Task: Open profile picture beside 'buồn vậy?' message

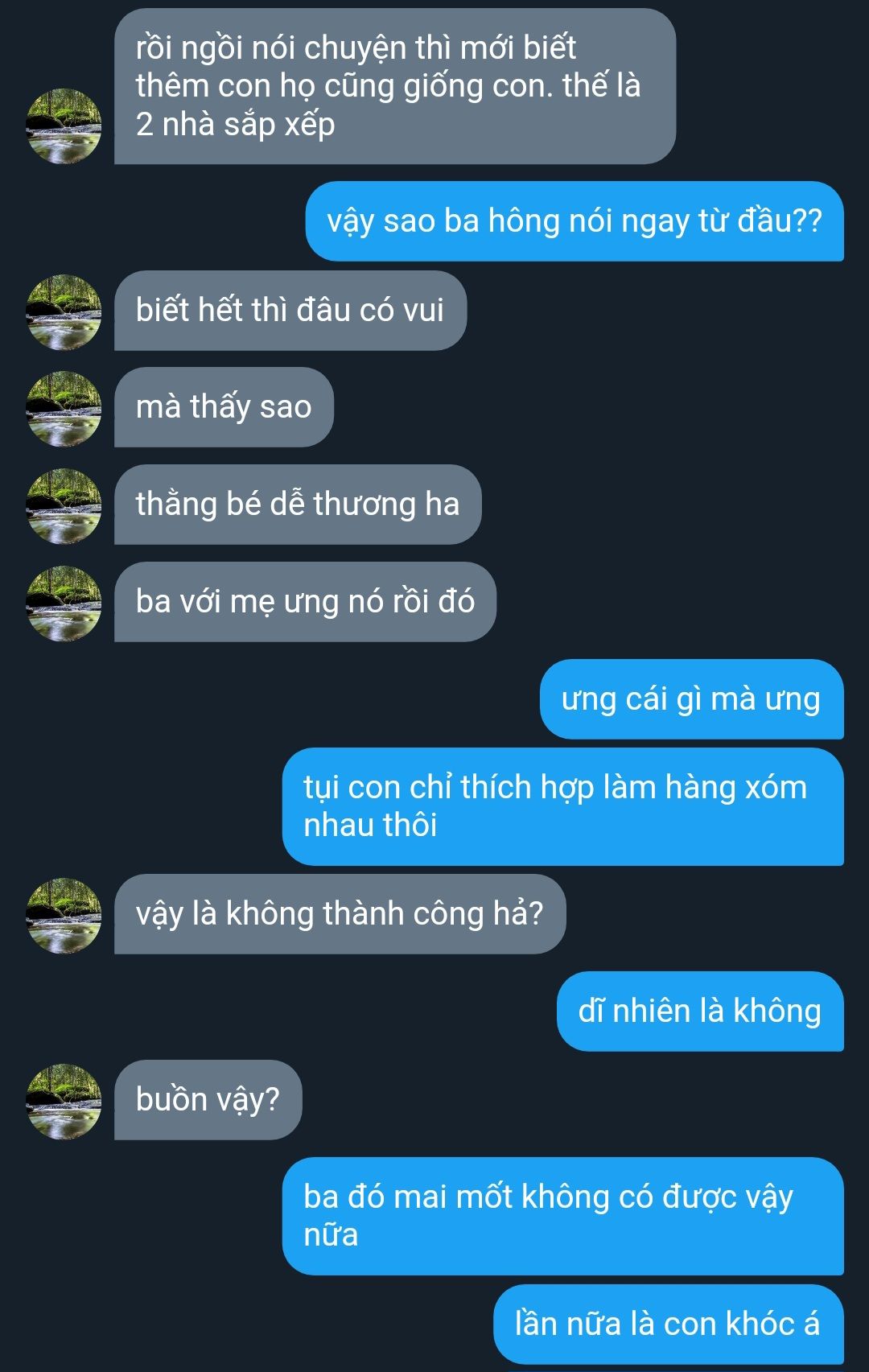Action: click(64, 1102)
